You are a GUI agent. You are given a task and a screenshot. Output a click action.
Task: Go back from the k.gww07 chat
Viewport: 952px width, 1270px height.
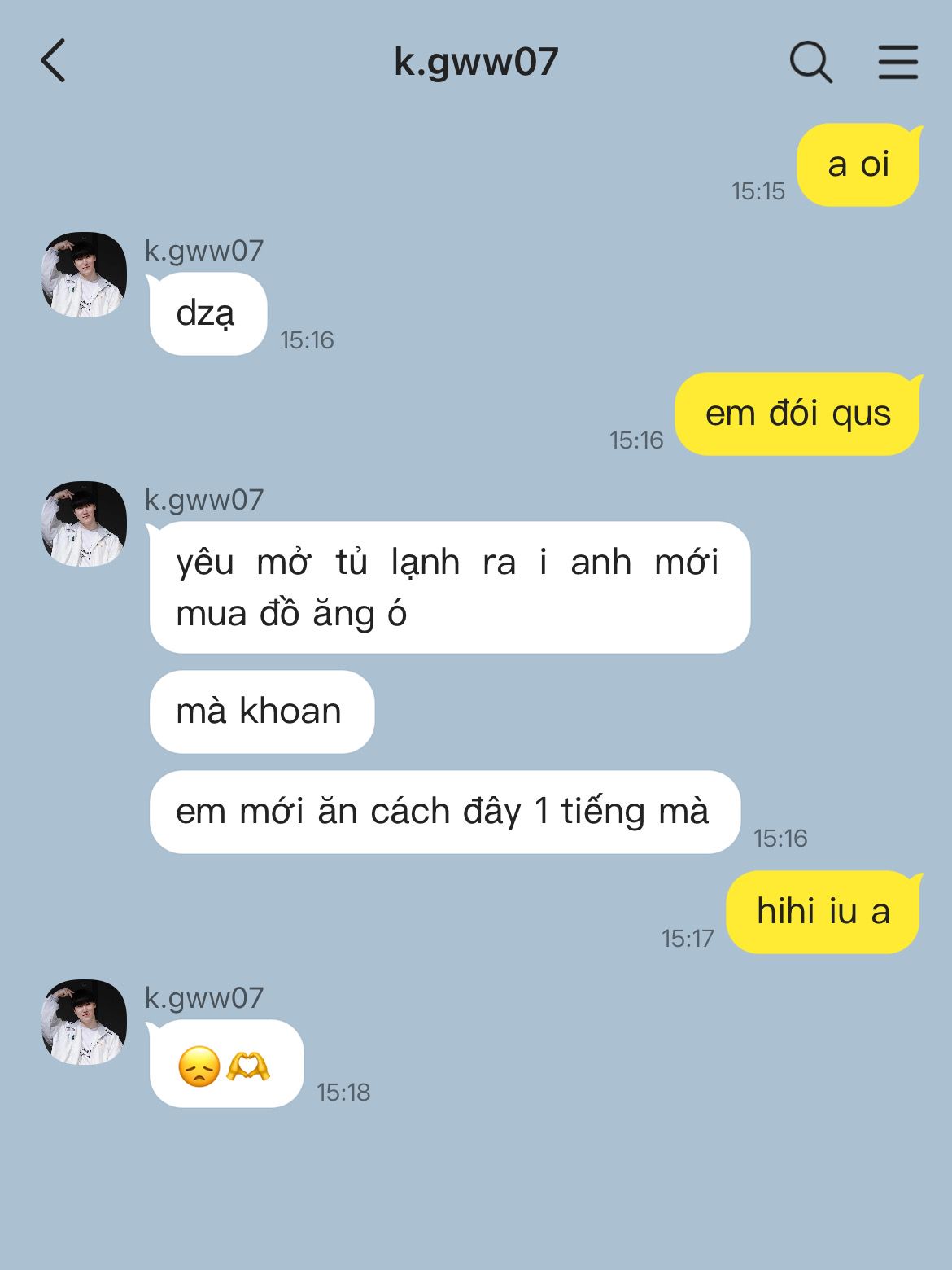click(54, 61)
